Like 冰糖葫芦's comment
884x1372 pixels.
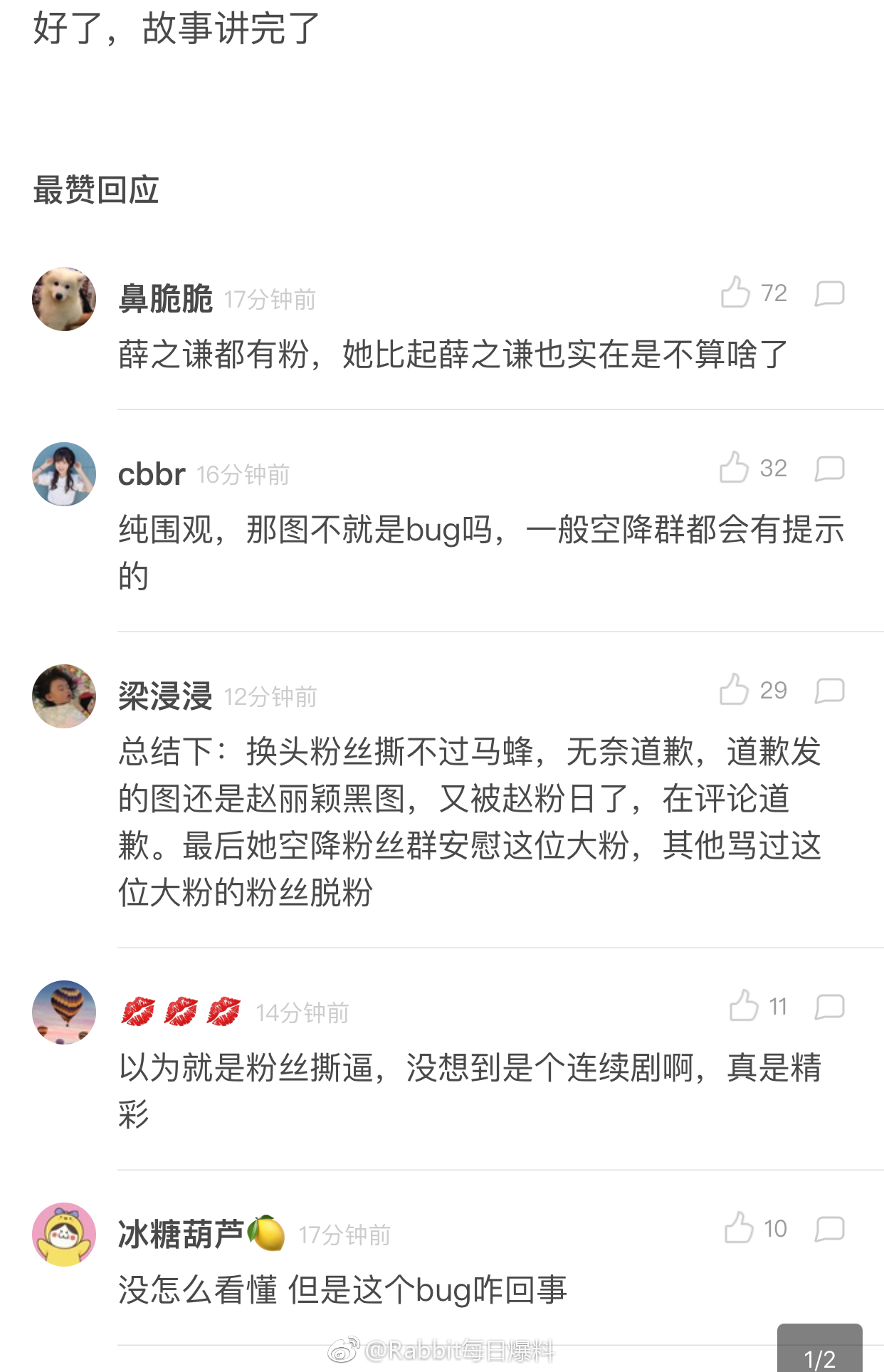pos(739,1227)
